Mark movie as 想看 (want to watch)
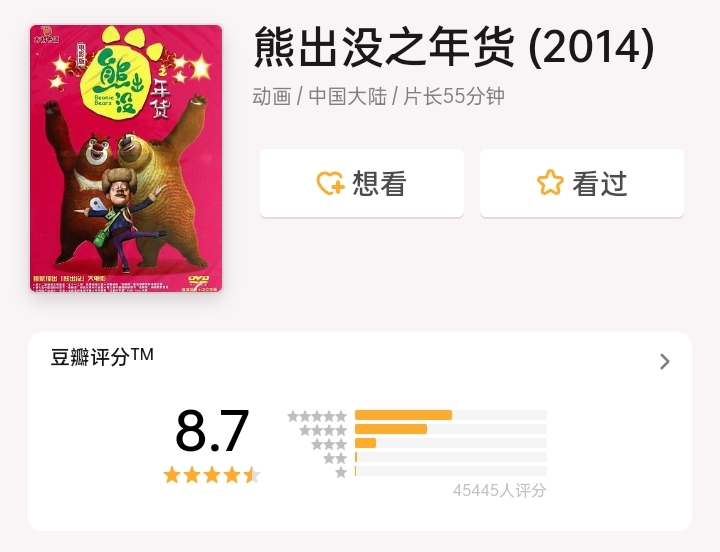Screen dimensions: 720x552 click(x=361, y=183)
